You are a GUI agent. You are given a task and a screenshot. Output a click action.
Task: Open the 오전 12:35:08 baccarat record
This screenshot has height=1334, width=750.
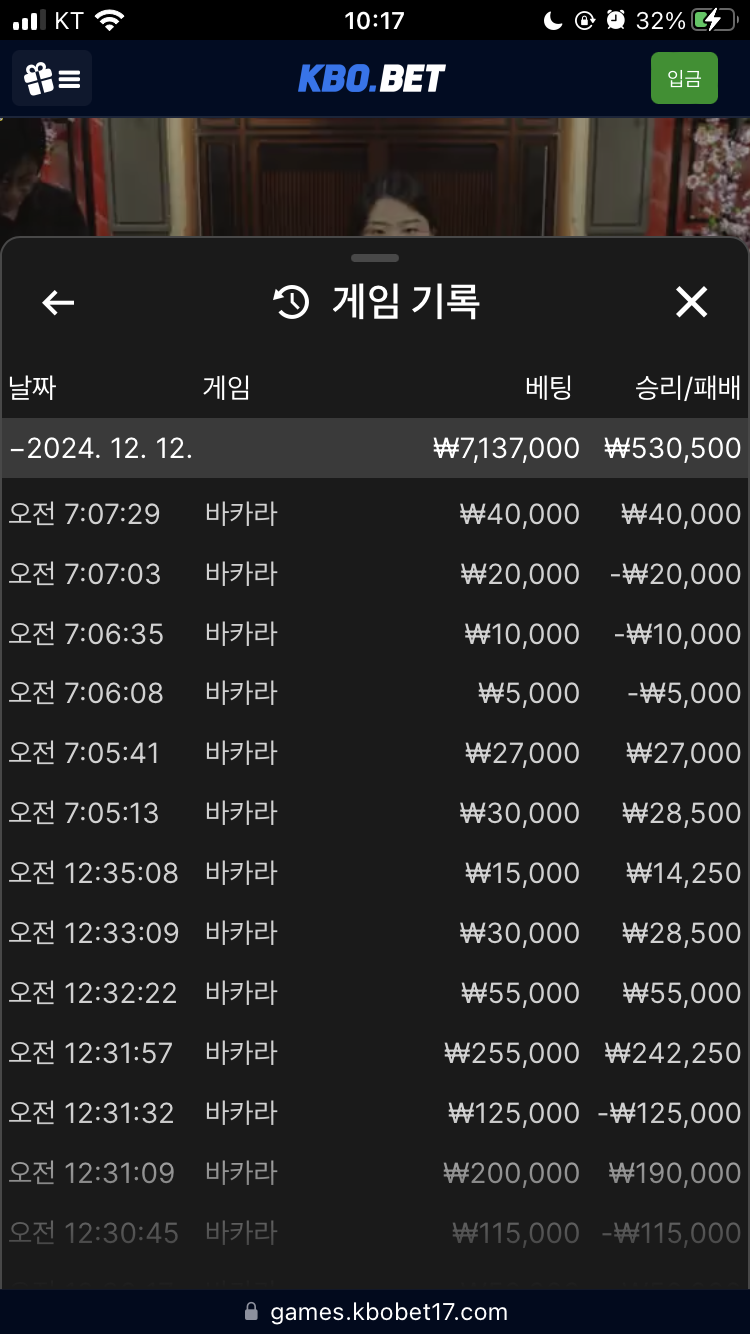point(375,873)
